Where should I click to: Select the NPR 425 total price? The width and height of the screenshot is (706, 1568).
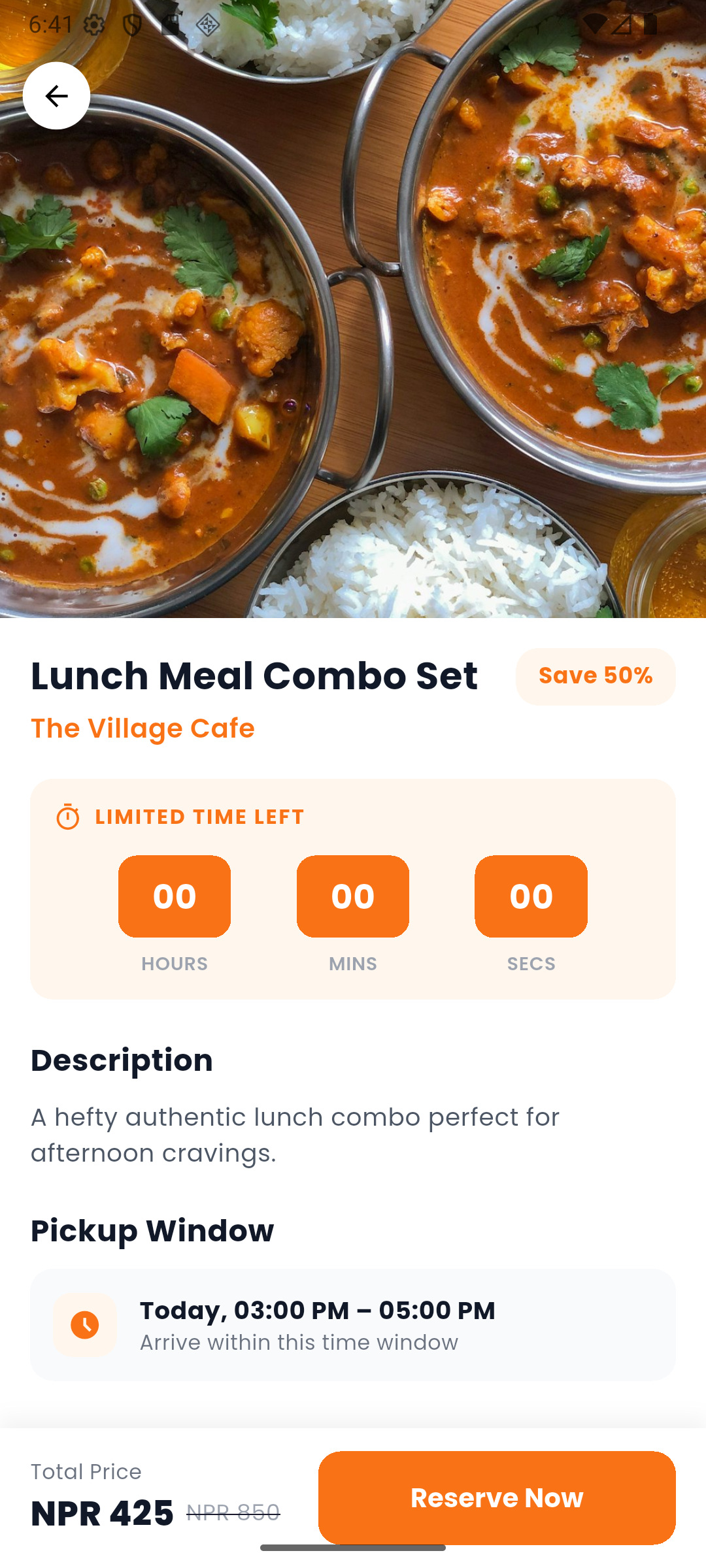pyautogui.click(x=101, y=1512)
